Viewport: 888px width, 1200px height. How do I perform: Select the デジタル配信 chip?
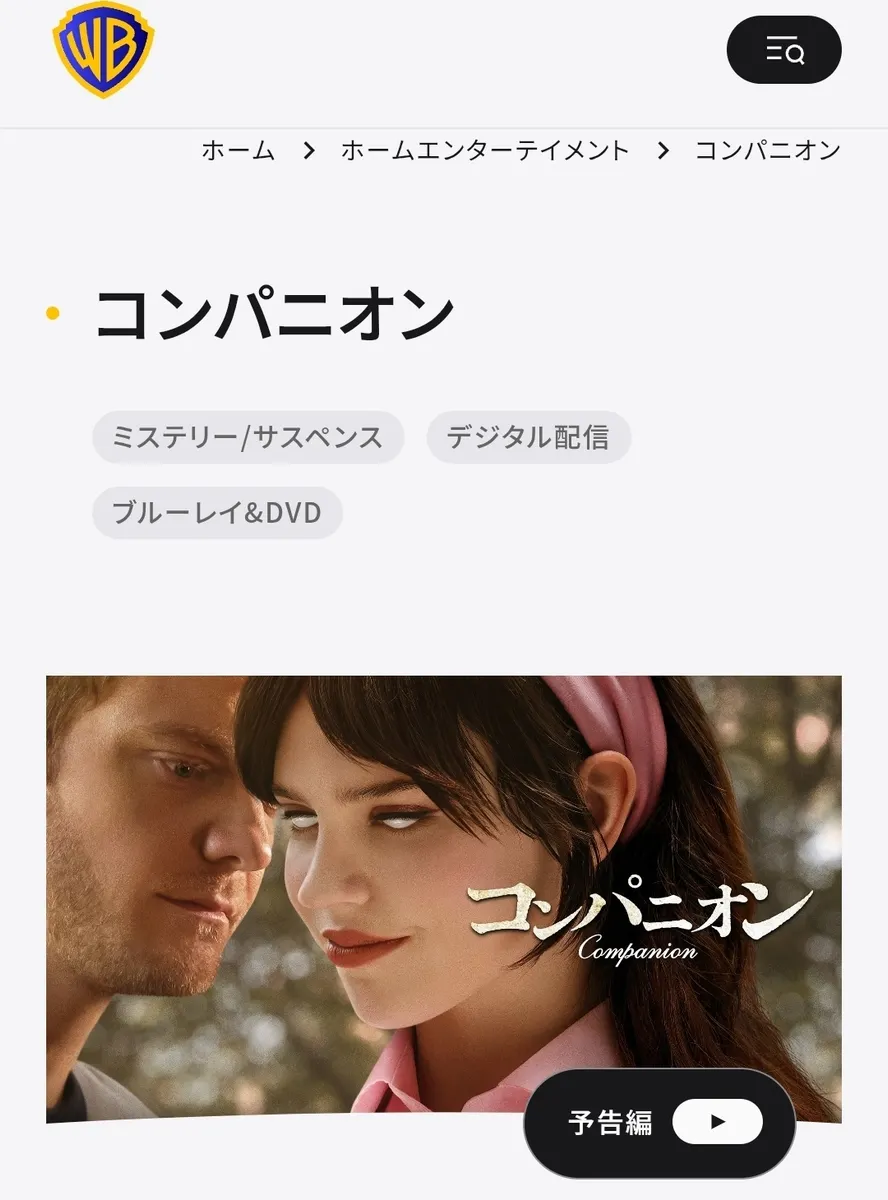[528, 437]
